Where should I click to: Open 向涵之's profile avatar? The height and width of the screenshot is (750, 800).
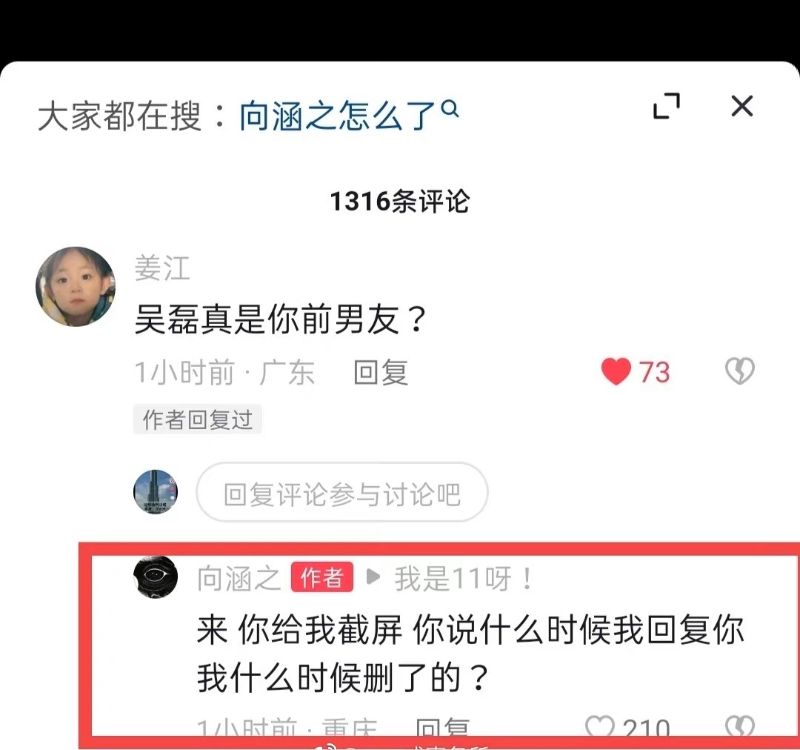coord(155,577)
